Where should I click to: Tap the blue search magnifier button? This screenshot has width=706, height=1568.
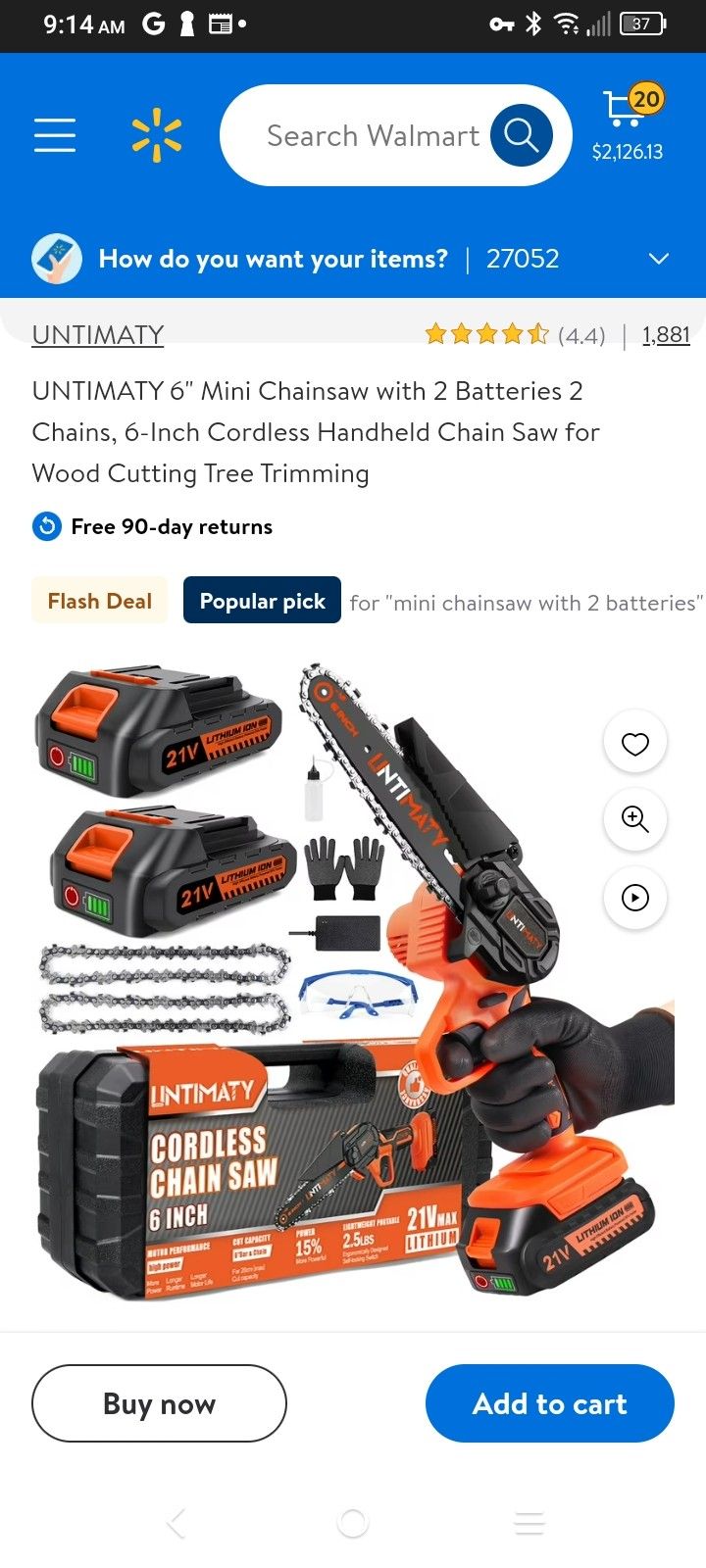[522, 135]
